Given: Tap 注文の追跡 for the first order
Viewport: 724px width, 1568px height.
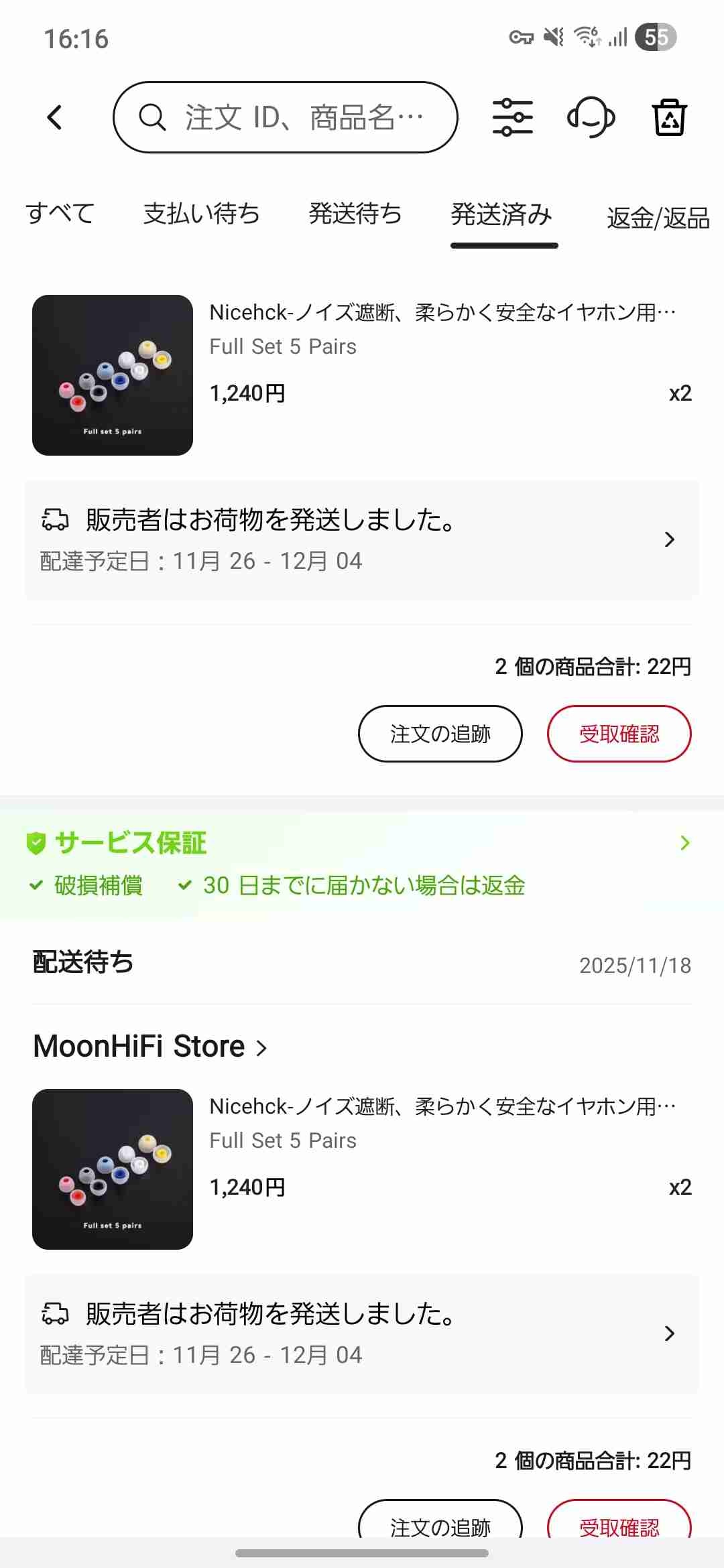Looking at the screenshot, I should [x=440, y=734].
